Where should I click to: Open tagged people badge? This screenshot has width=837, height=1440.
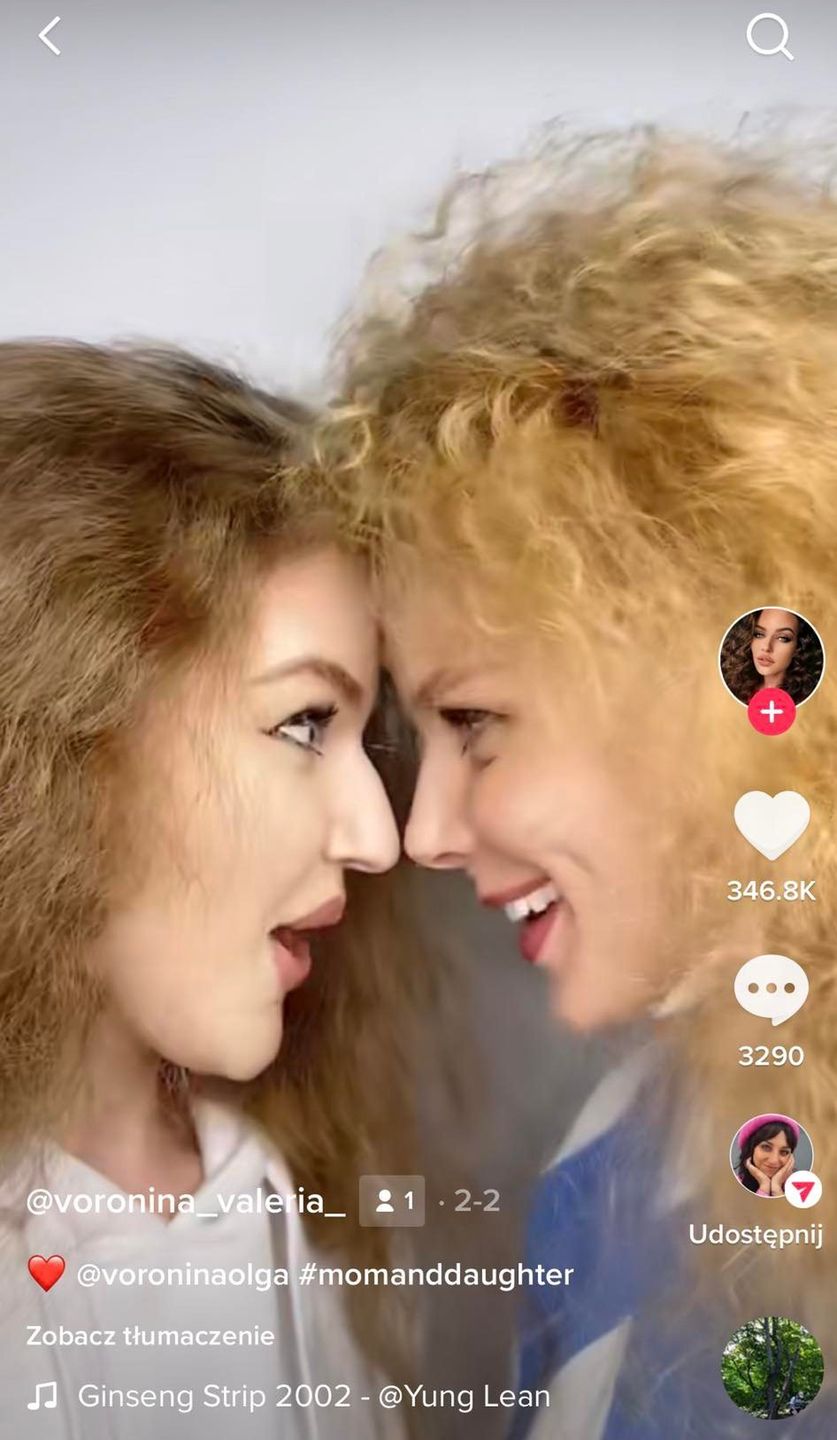coord(392,1201)
